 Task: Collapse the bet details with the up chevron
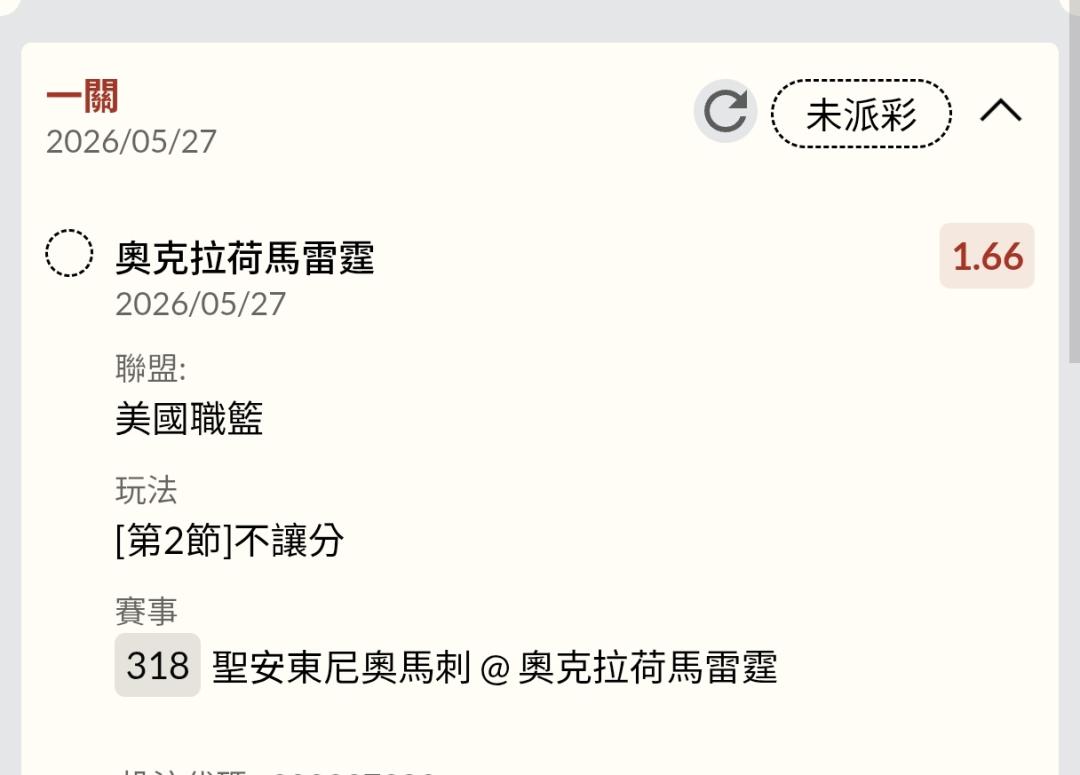(x=1001, y=110)
